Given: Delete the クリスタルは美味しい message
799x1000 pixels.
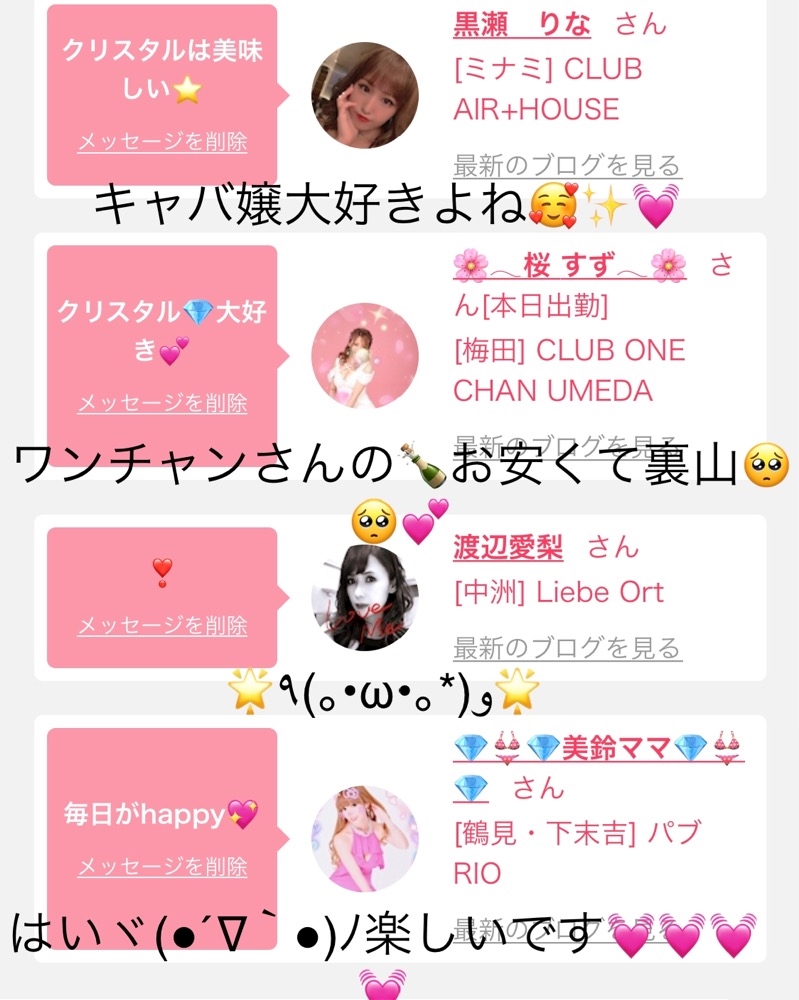Looking at the screenshot, I should [x=163, y=142].
